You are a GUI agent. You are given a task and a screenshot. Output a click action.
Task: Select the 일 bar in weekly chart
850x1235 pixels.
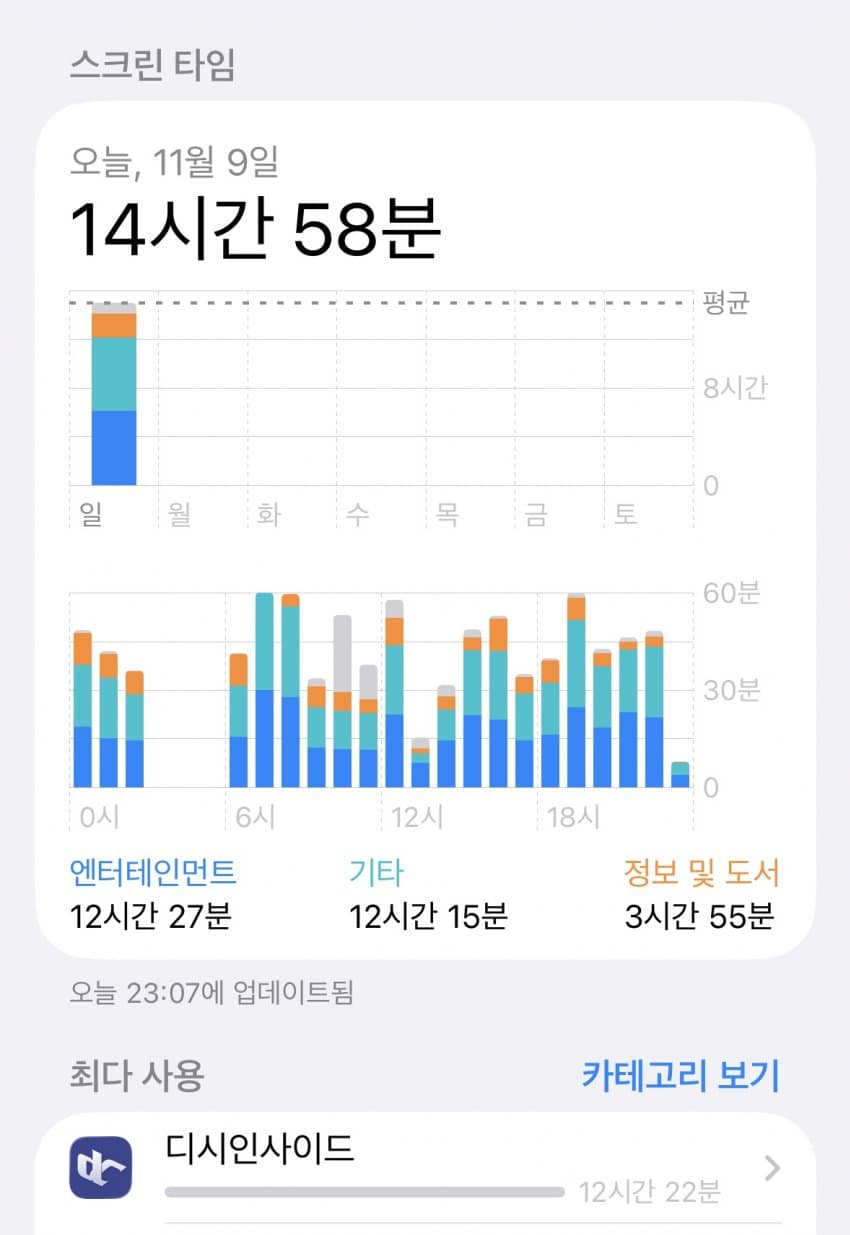(113, 395)
